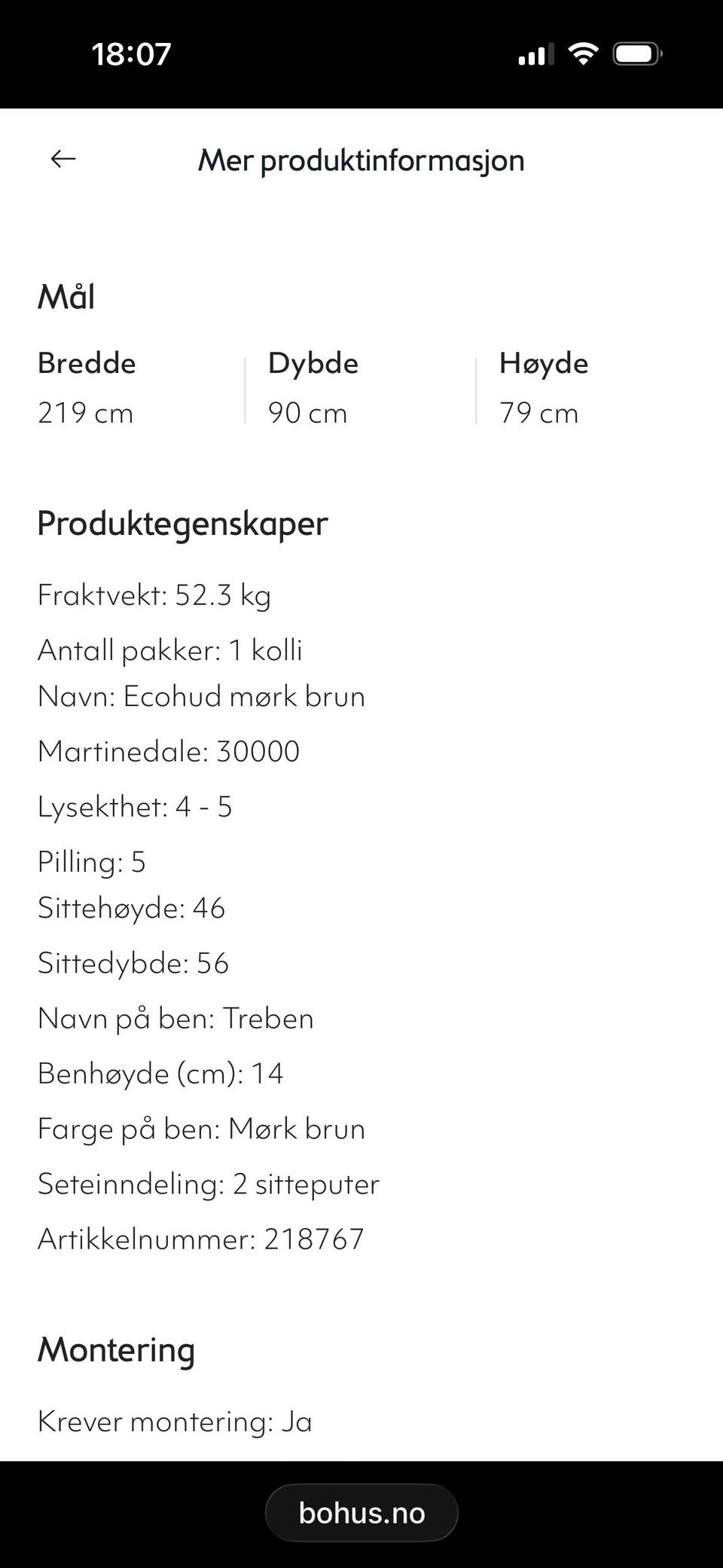This screenshot has width=723, height=1568.
Task: Tap the Bredde value 219 cm
Action: pos(85,411)
